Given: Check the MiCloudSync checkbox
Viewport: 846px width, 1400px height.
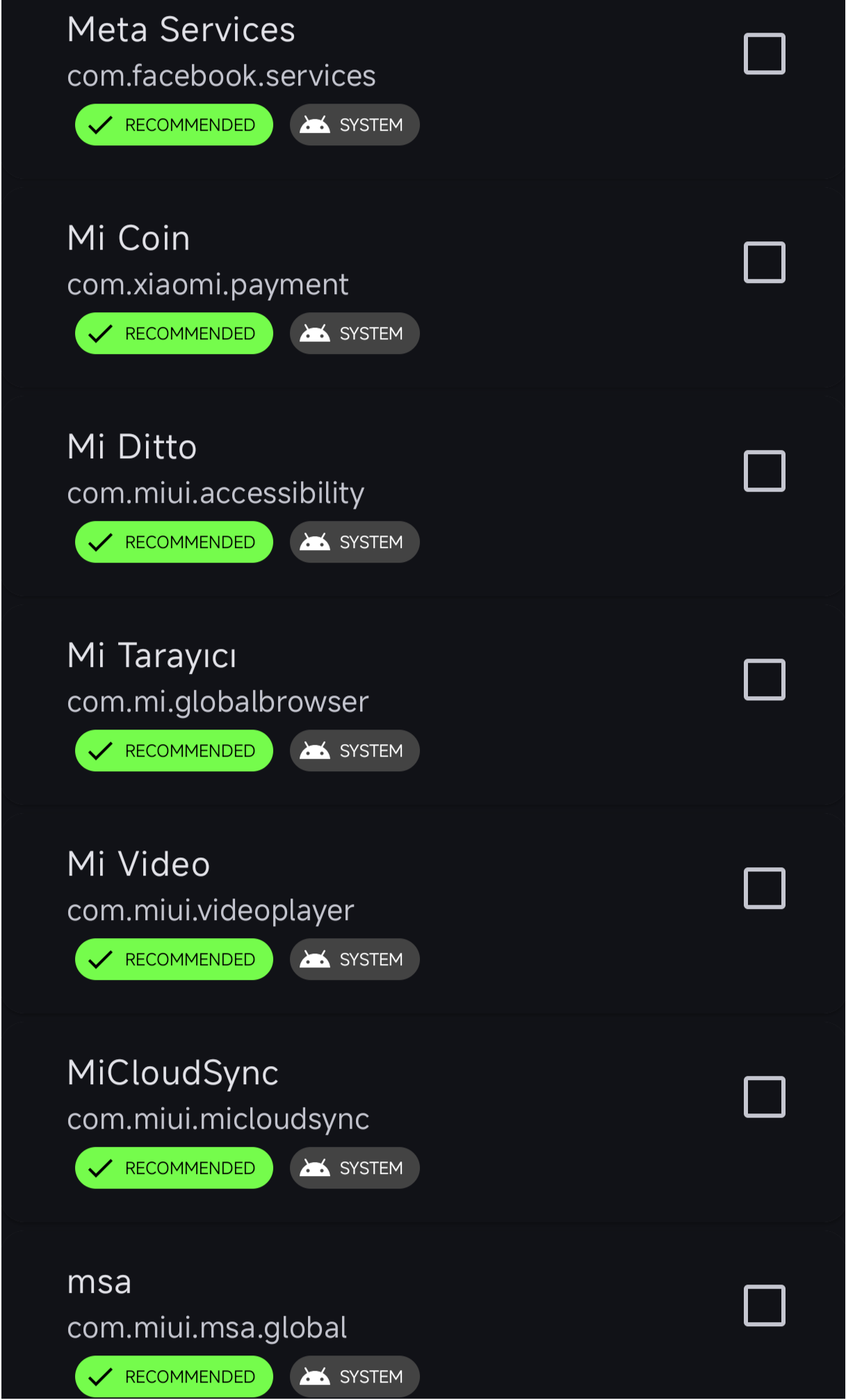Looking at the screenshot, I should 764,1097.
